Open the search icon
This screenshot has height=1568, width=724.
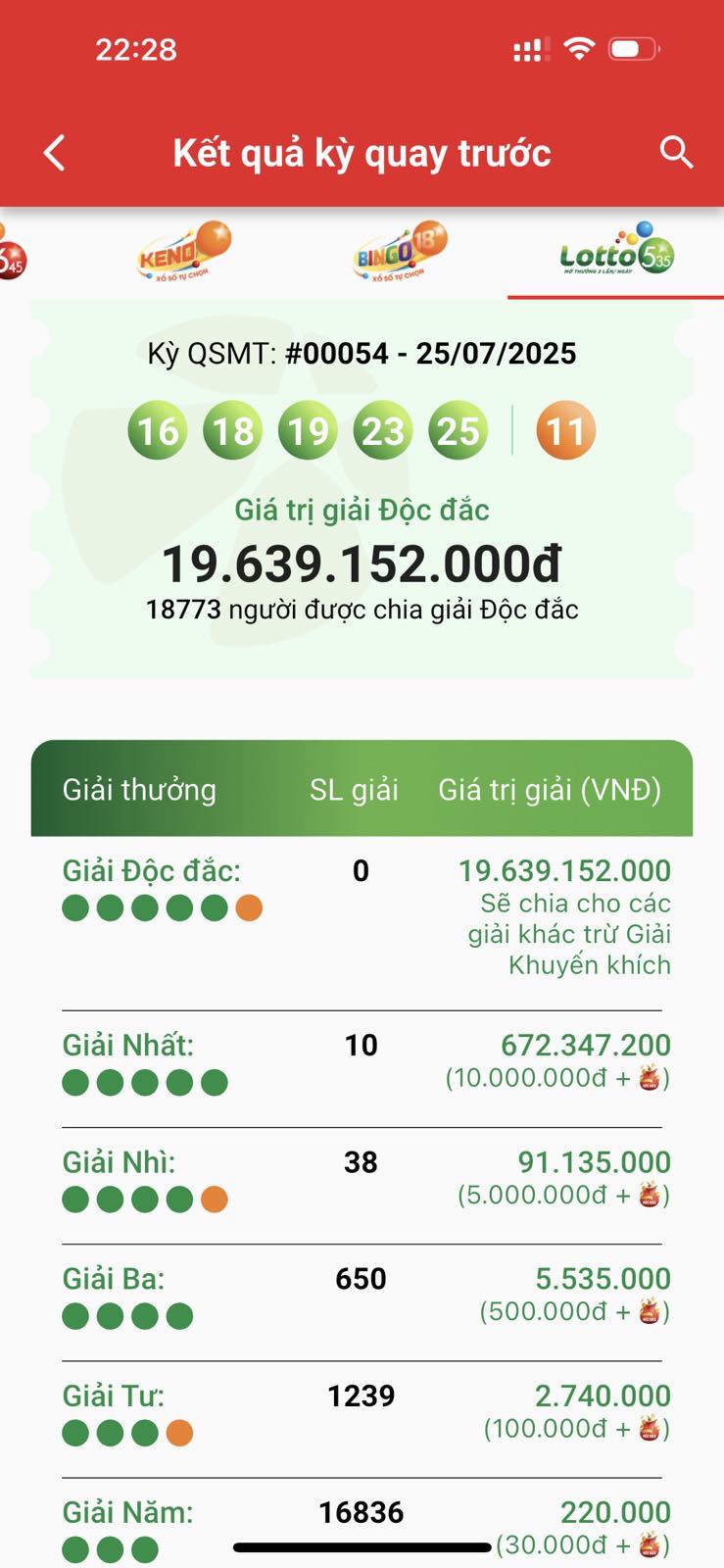675,153
